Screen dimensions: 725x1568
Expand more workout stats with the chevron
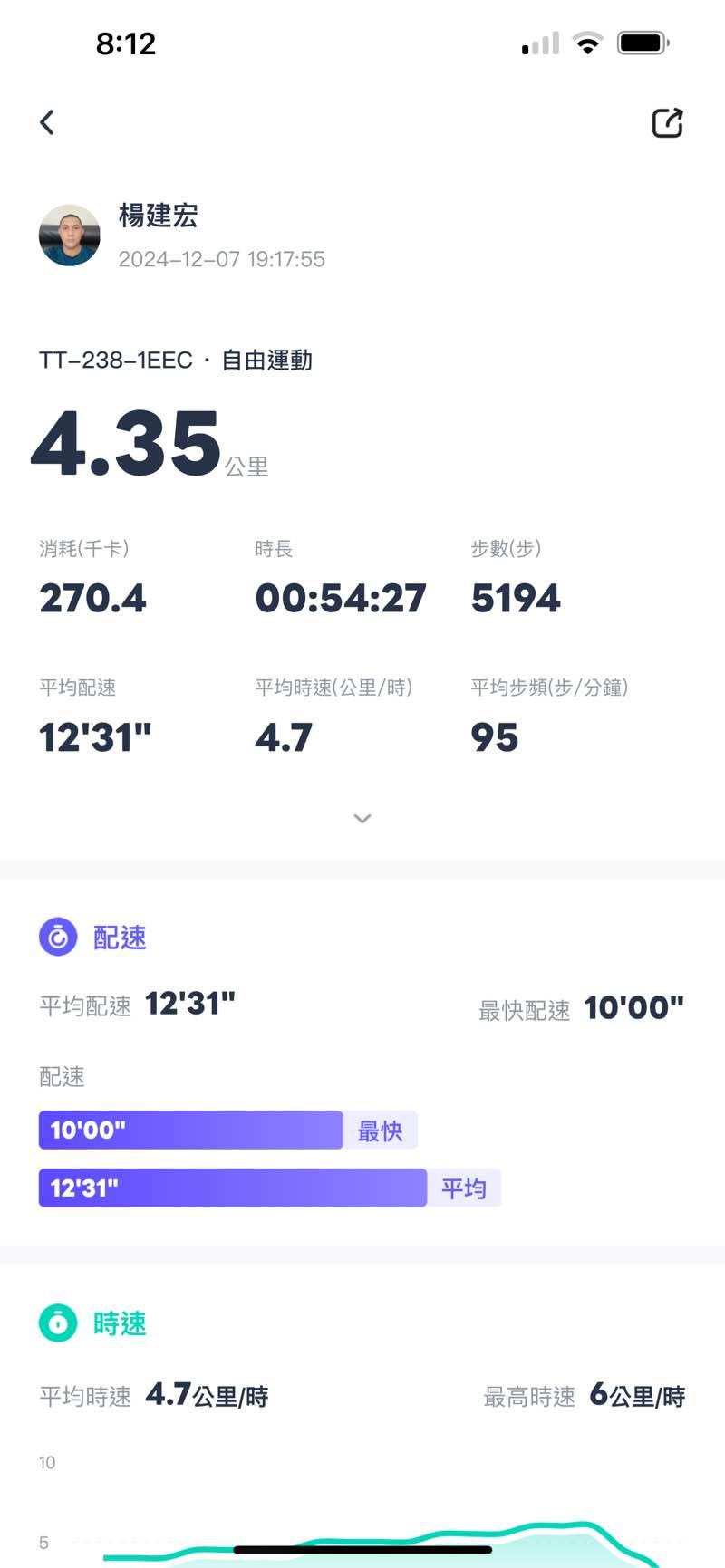point(362,819)
